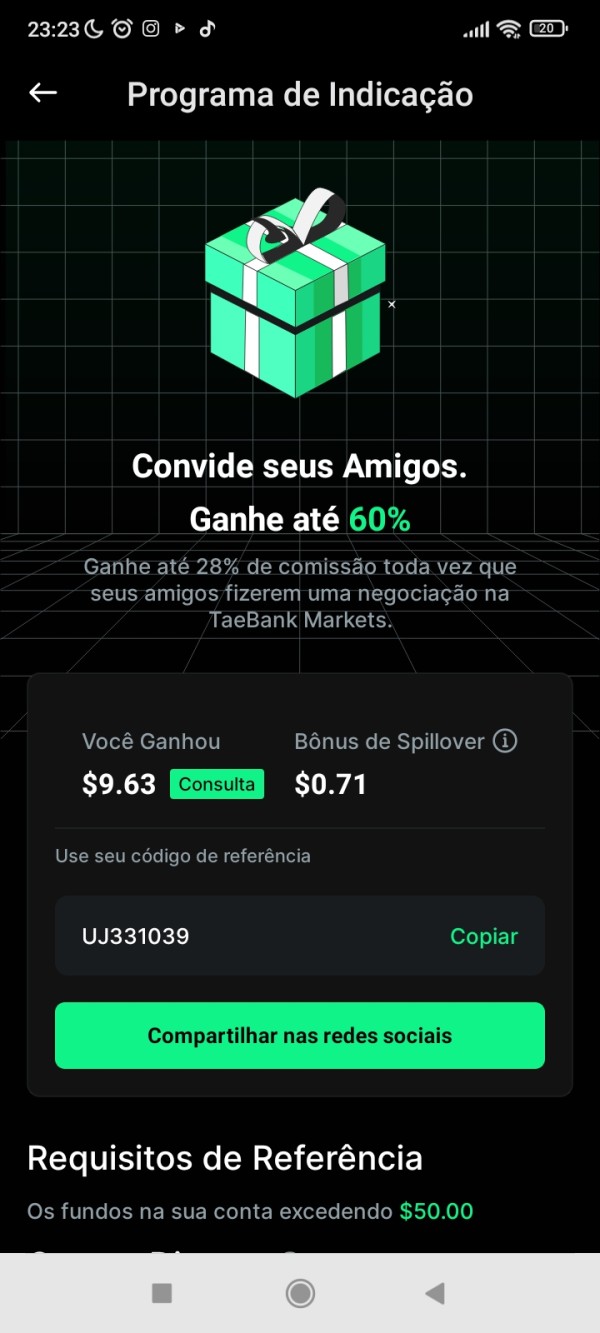
Task: Open the Consulta earnings details
Action: pyautogui.click(x=217, y=784)
